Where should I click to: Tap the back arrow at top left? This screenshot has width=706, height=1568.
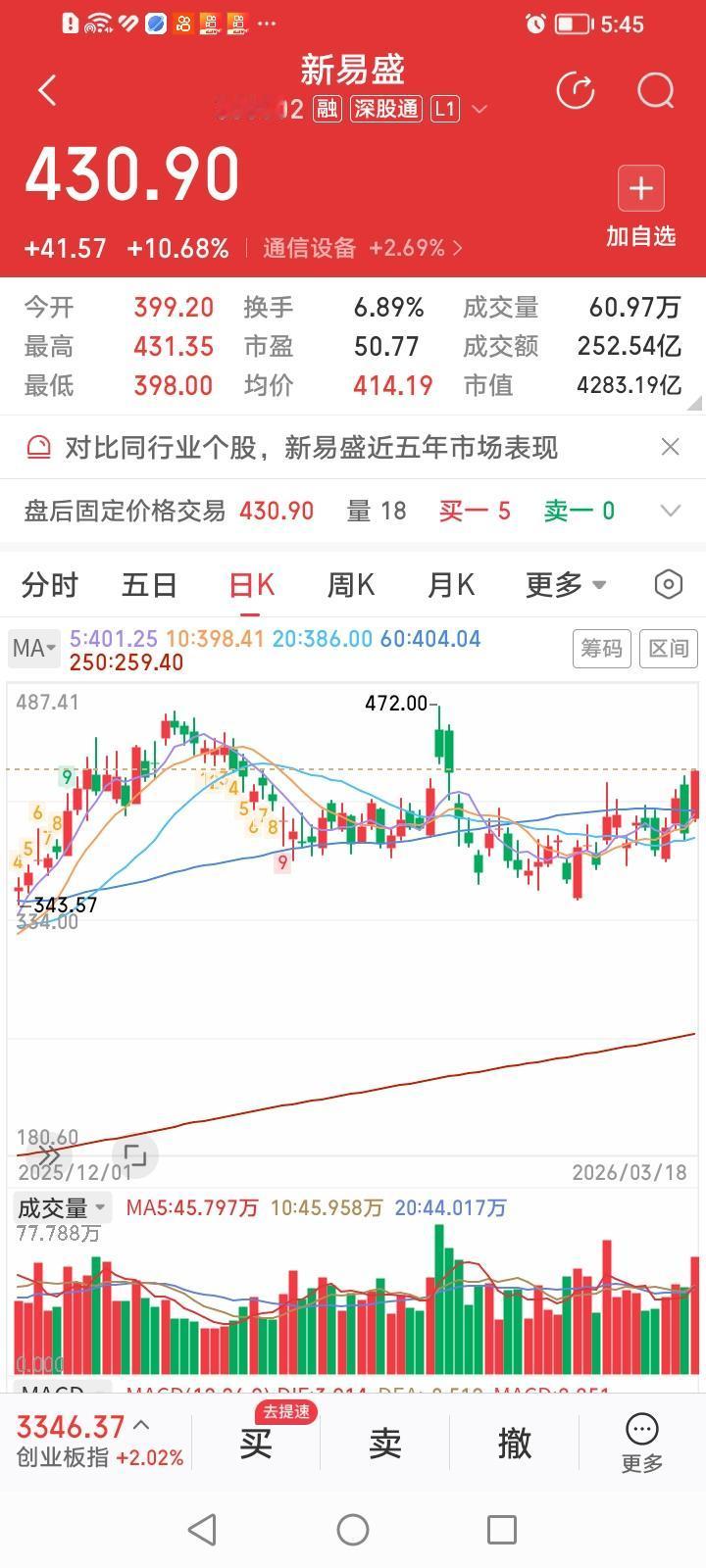(46, 89)
